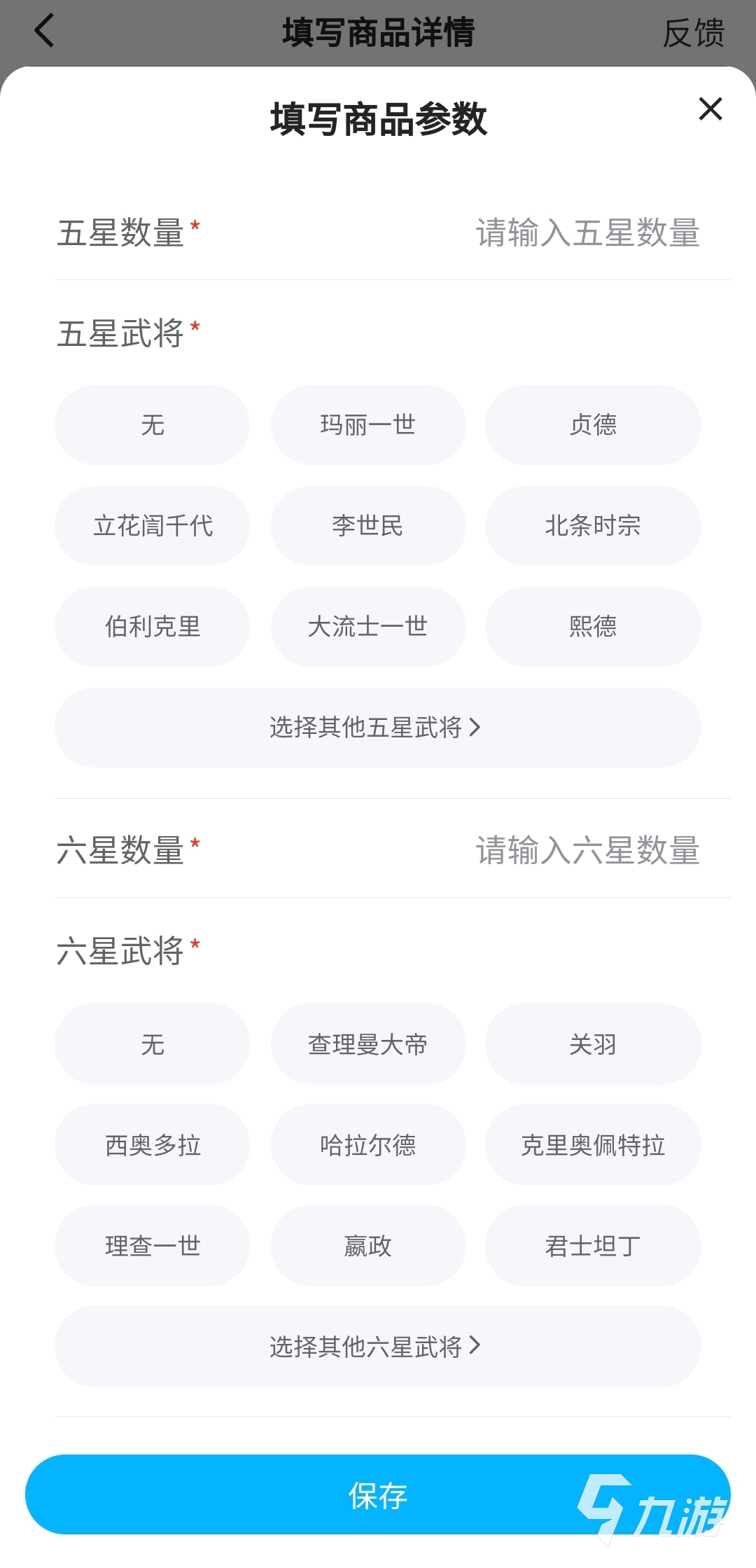This screenshot has width=756, height=1568.
Task: Pick 克里奥佩特拉 chip
Action: click(593, 1145)
